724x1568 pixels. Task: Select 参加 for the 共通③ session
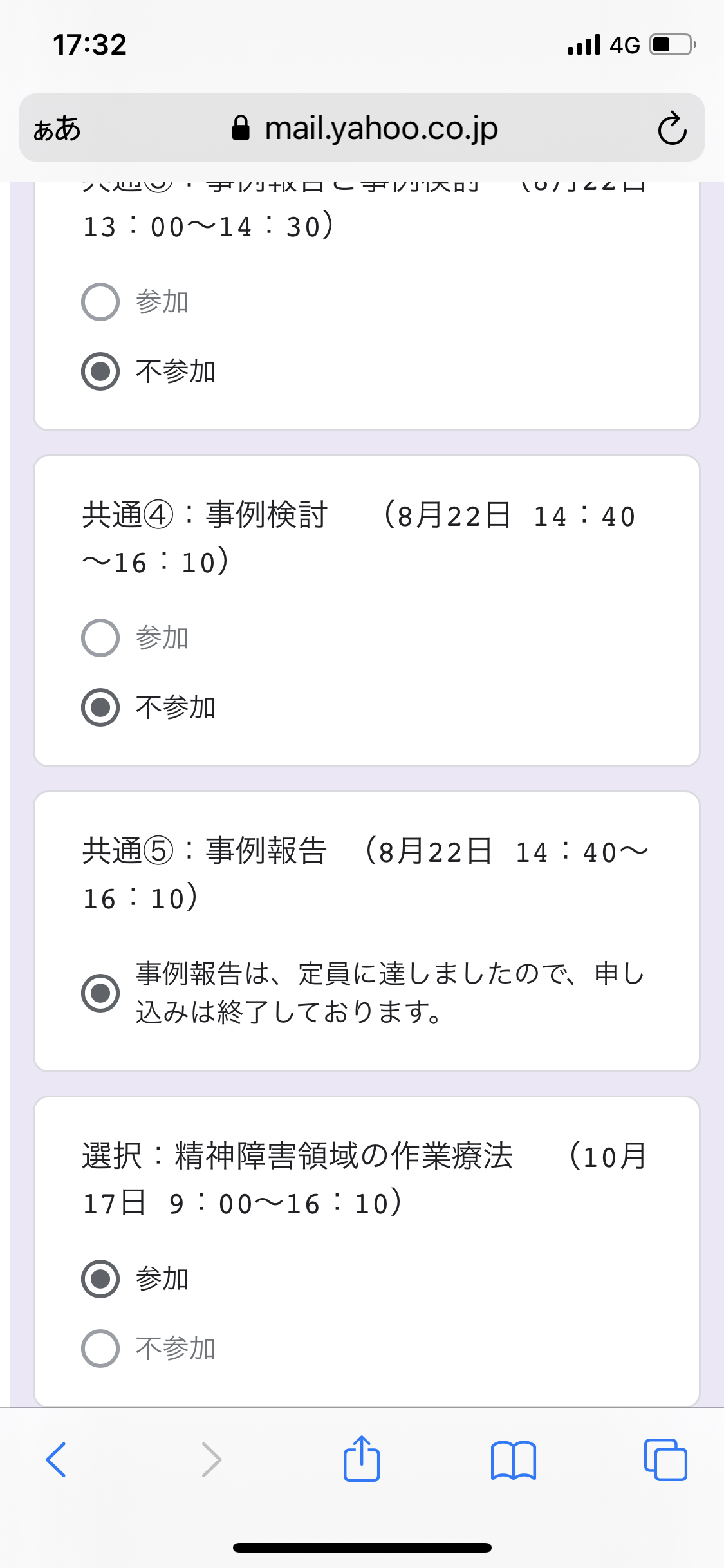[x=100, y=301]
